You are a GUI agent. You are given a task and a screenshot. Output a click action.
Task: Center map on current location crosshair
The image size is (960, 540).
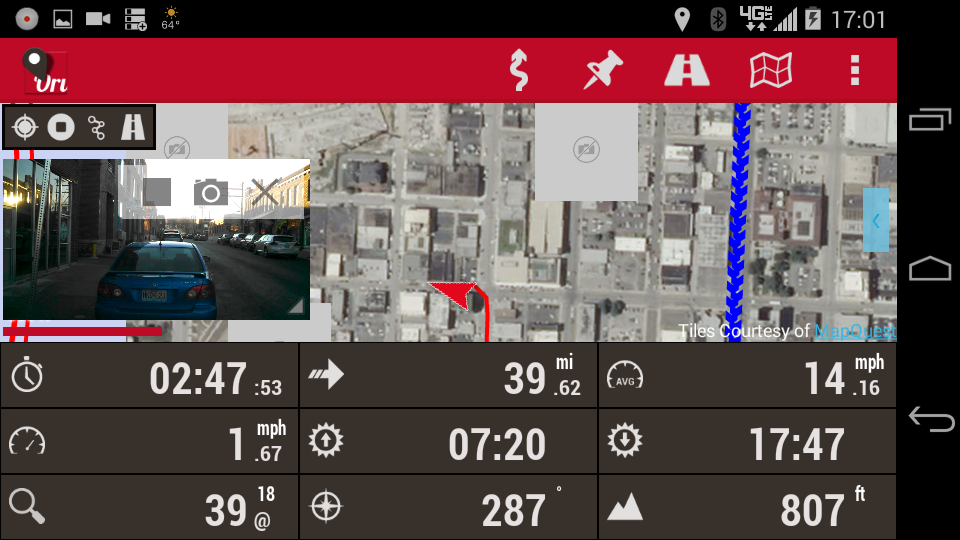(x=25, y=127)
